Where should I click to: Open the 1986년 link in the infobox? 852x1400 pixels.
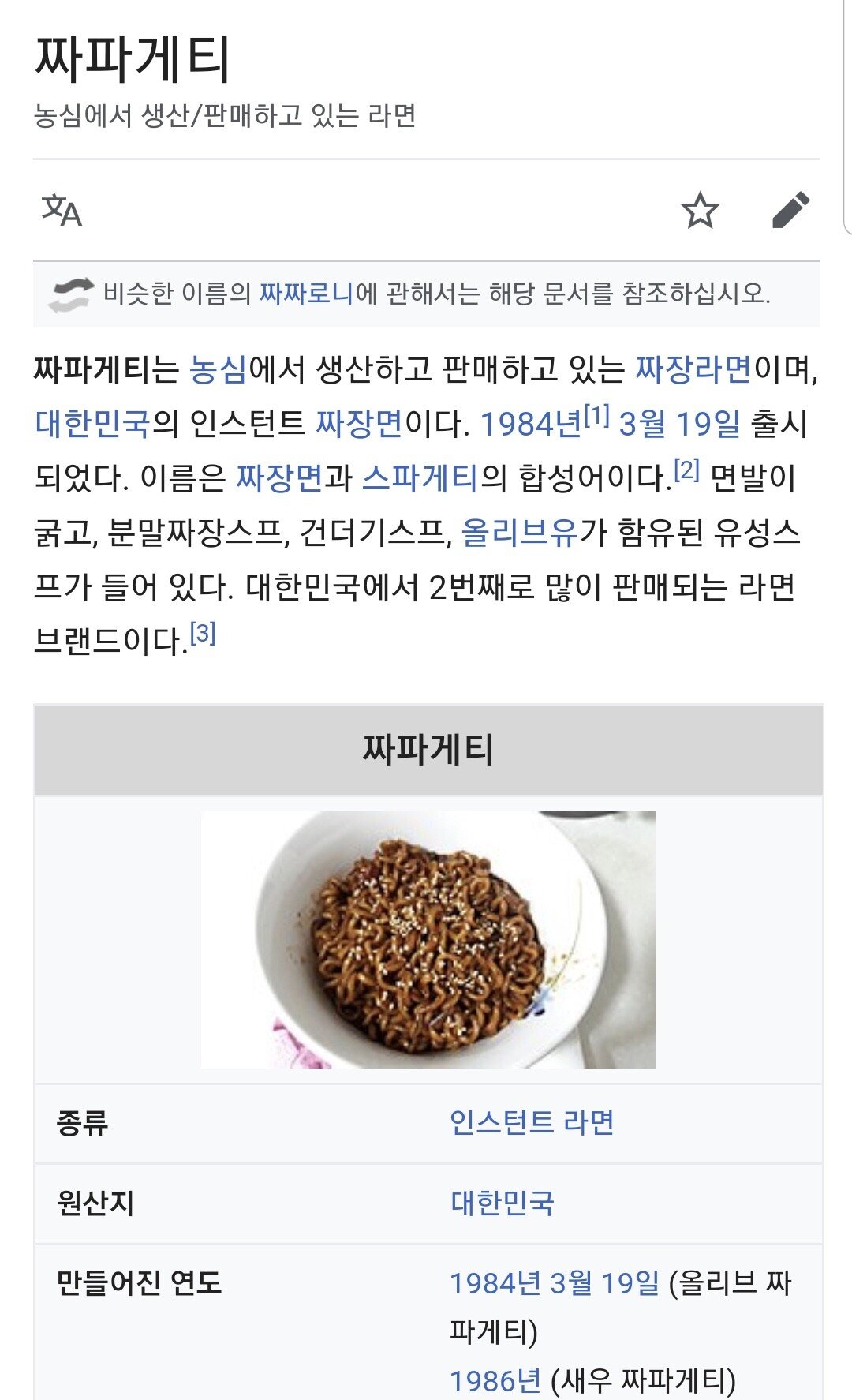click(x=495, y=1381)
